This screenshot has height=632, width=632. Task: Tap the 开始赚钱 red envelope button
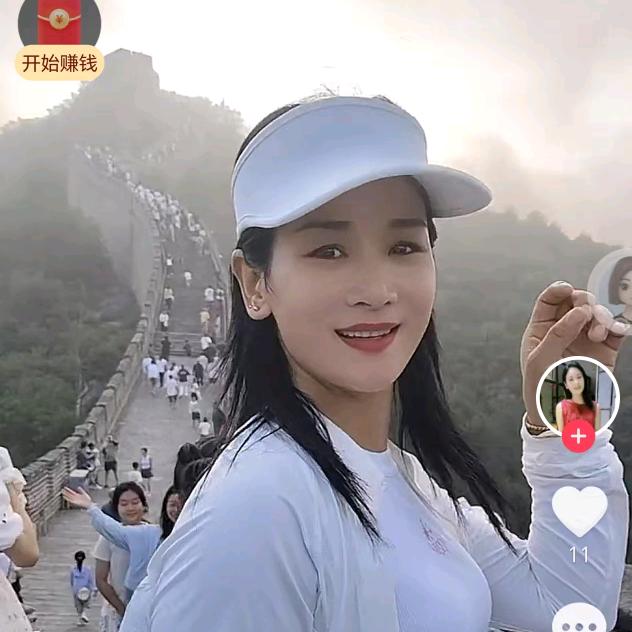60,61
